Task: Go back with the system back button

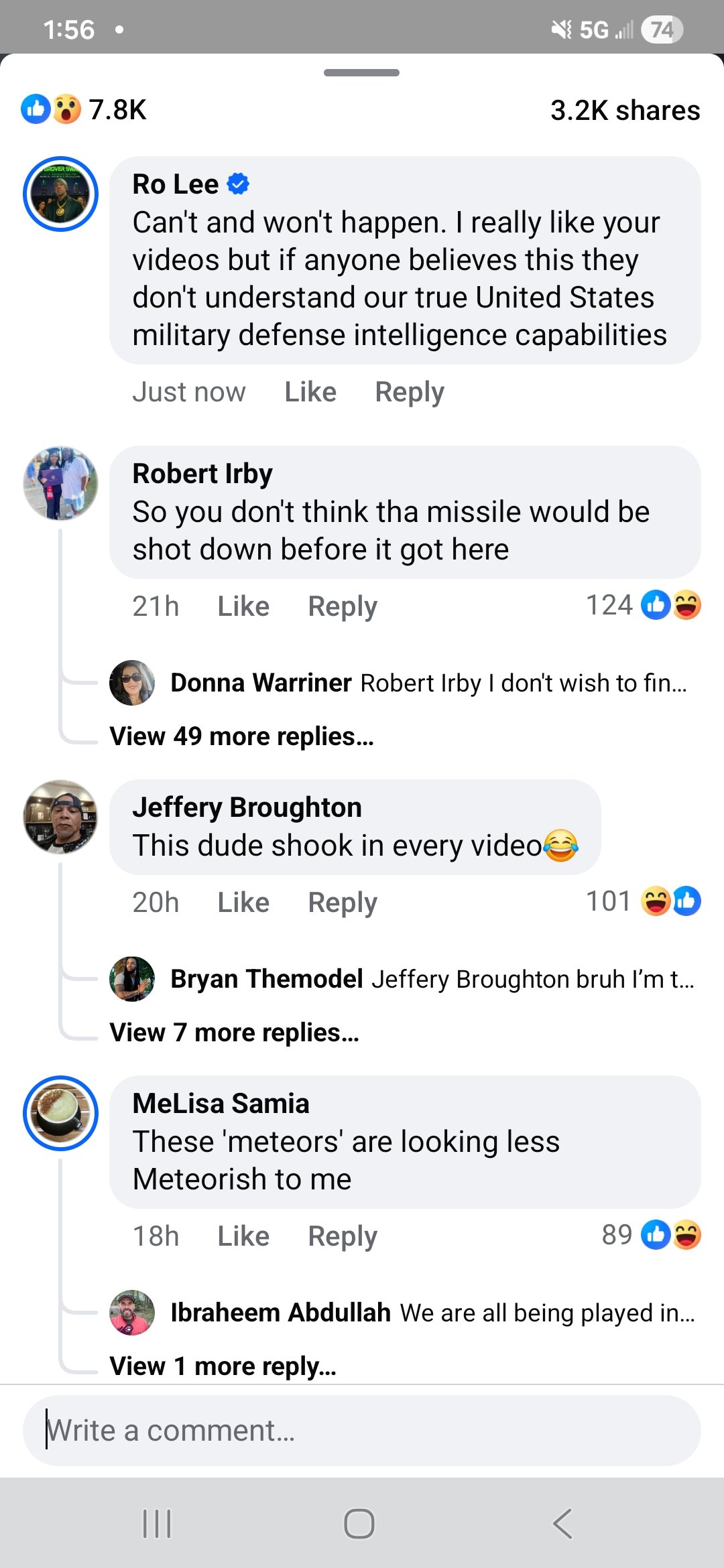Action: (562, 1524)
